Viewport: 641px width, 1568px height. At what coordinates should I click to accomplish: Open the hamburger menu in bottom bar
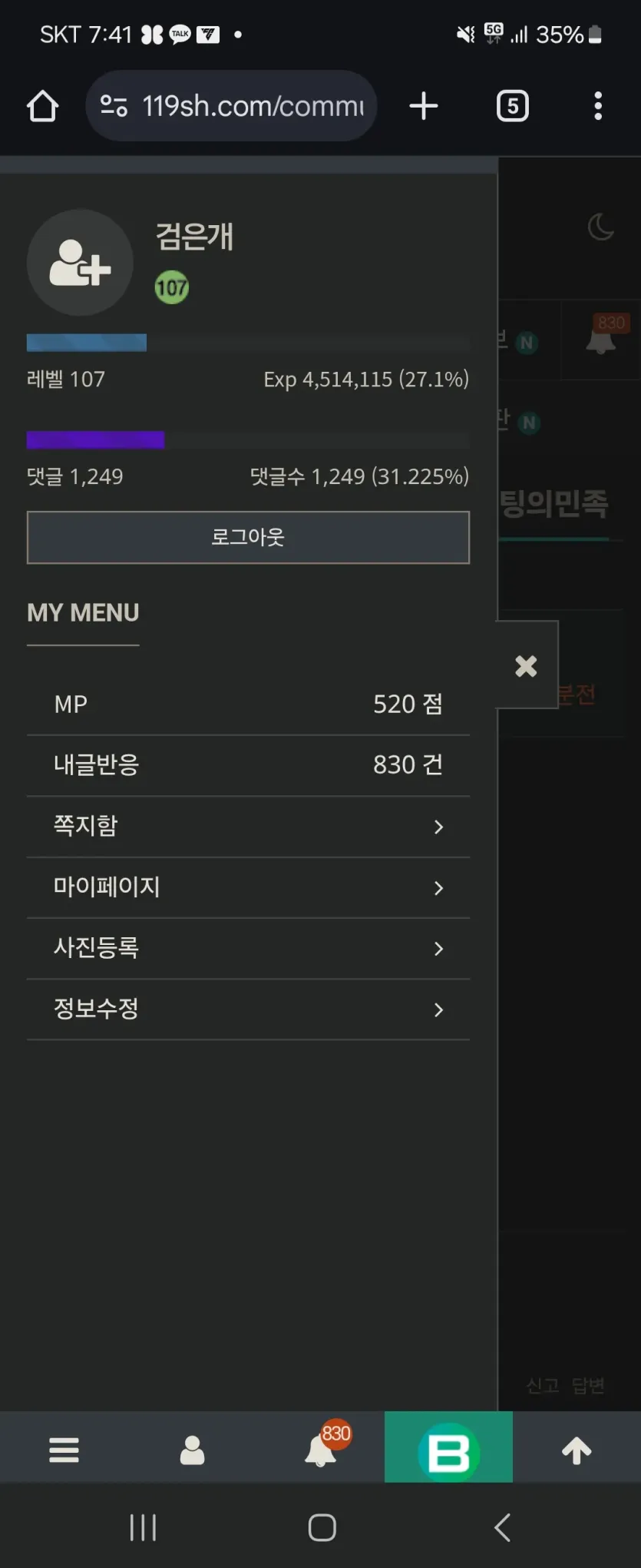click(x=64, y=1450)
